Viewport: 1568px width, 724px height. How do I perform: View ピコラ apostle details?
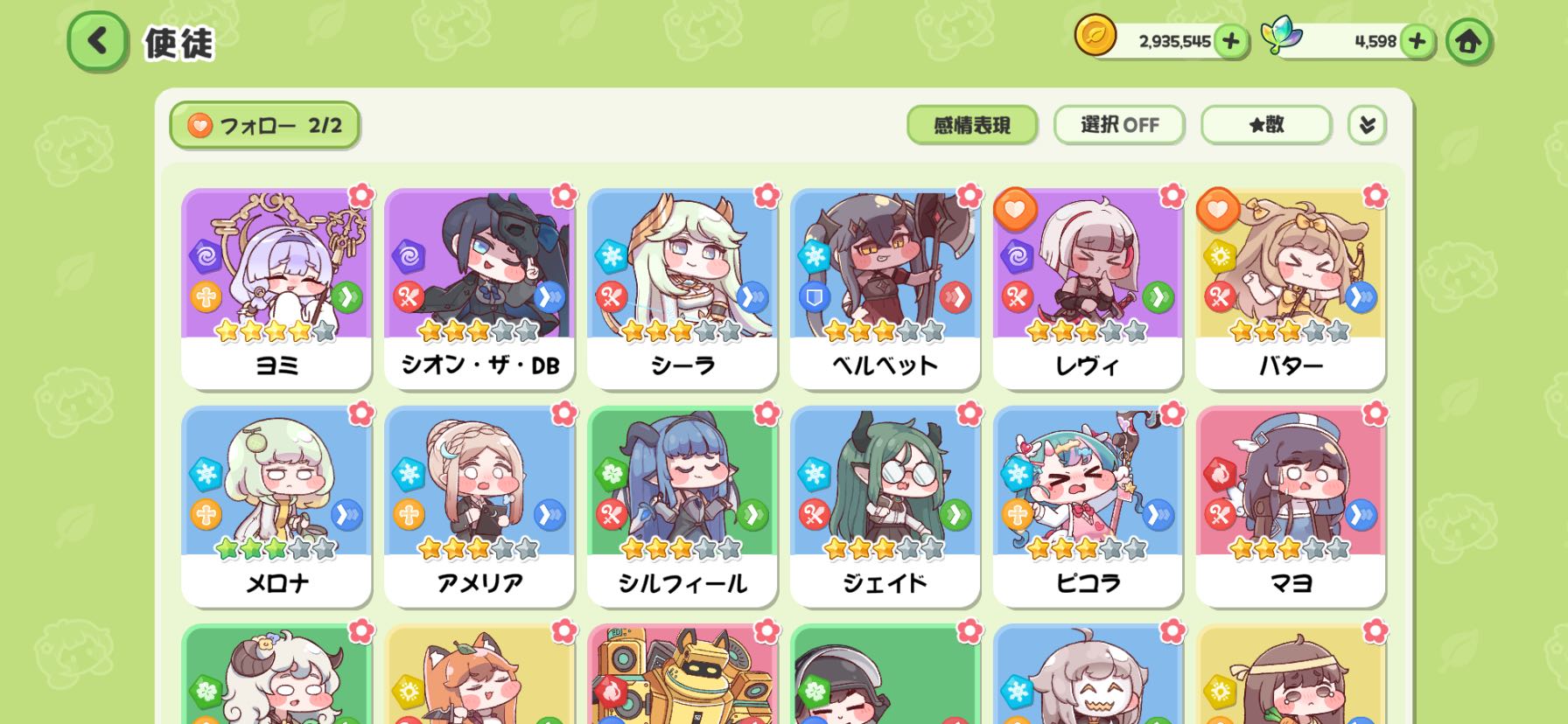1088,506
